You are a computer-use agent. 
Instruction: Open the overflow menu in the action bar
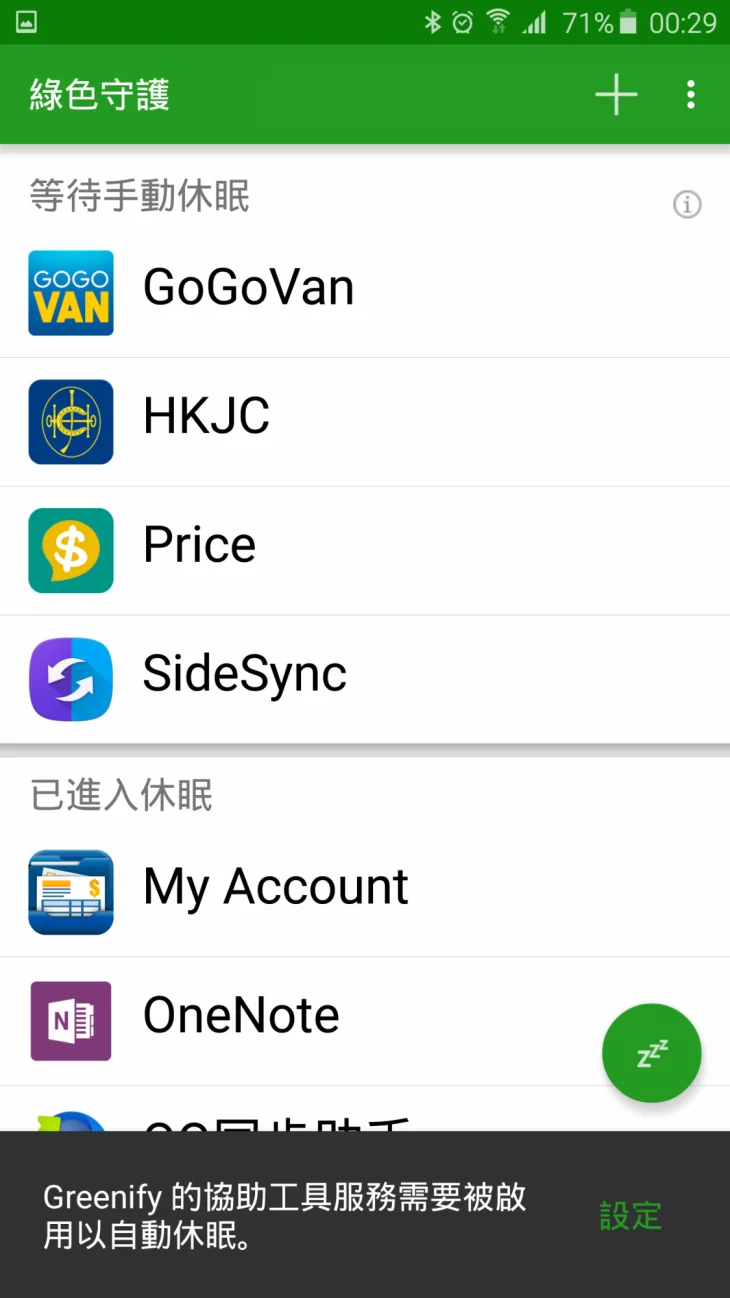click(x=691, y=94)
